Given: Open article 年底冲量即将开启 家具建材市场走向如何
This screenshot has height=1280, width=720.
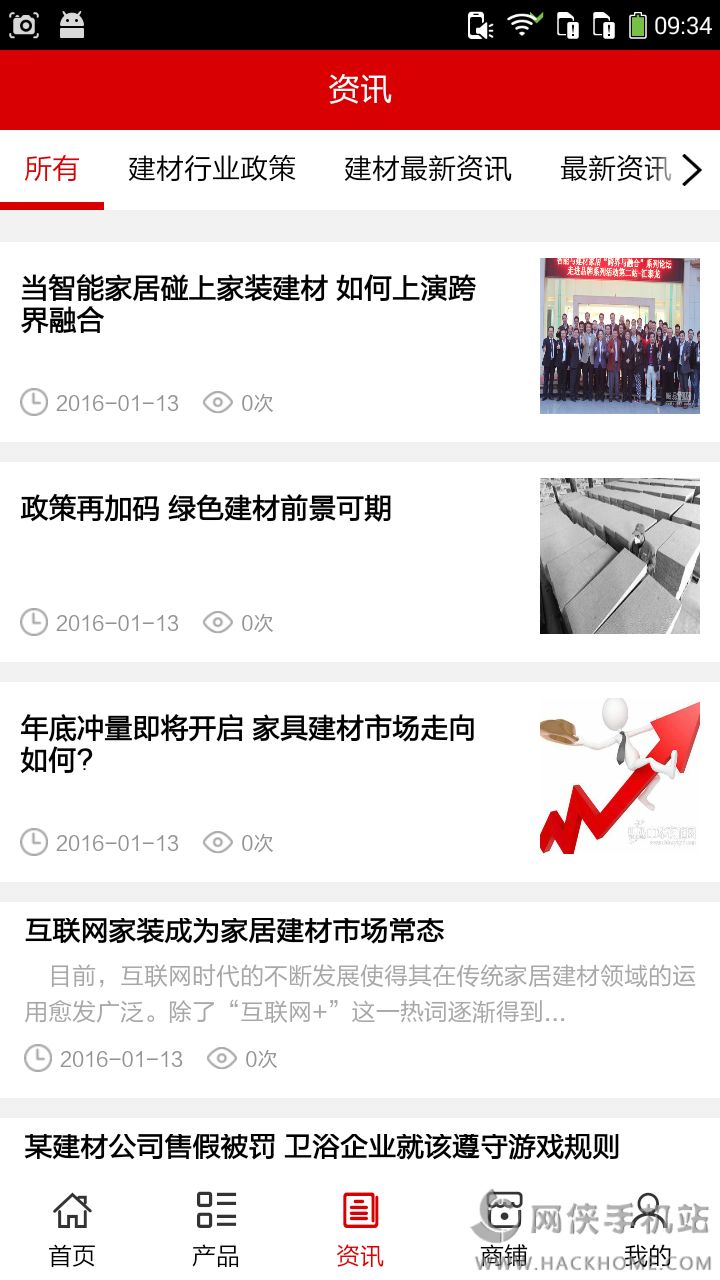Looking at the screenshot, I should [x=248, y=745].
